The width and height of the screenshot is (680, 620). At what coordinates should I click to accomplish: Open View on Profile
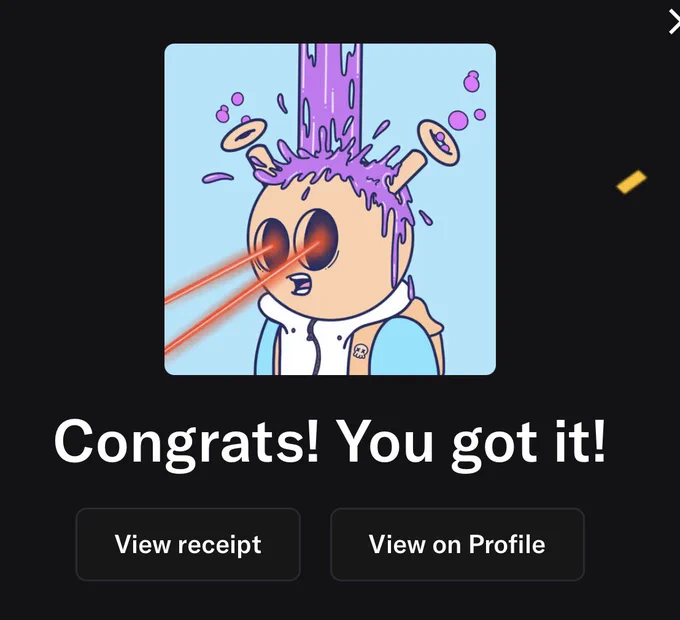458,544
